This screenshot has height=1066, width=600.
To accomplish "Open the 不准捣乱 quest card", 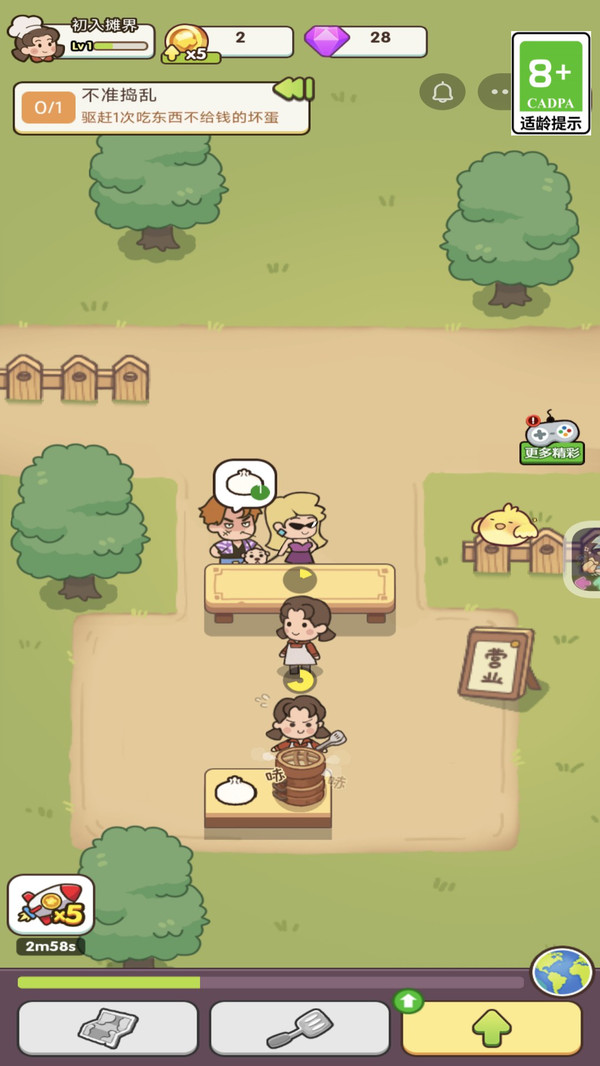I will (x=160, y=107).
